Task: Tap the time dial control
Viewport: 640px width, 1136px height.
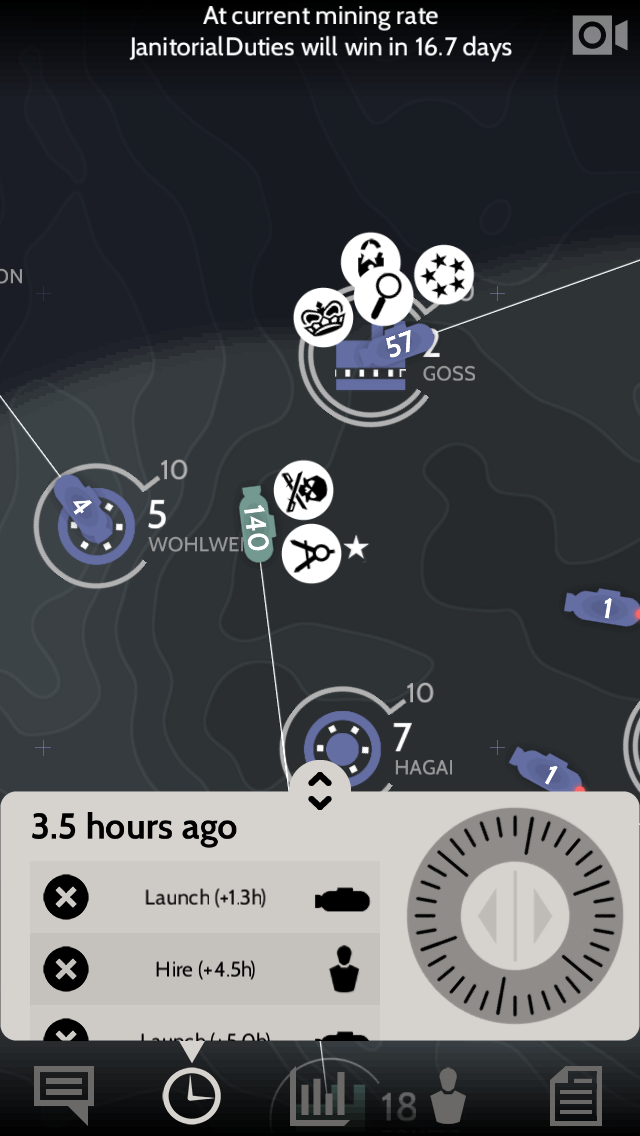Action: (515, 915)
